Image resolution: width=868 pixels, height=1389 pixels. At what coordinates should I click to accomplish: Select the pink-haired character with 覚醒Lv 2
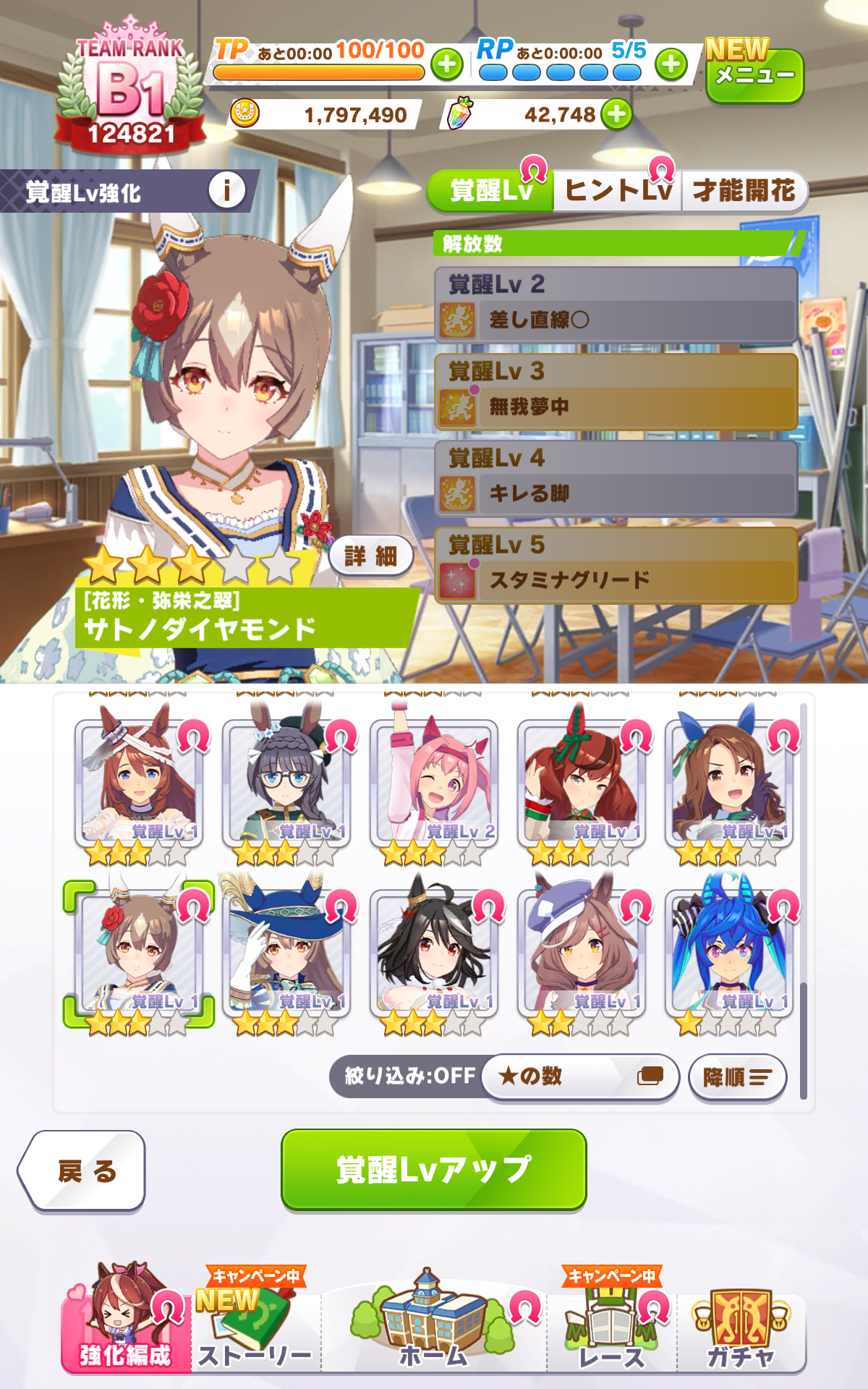[434, 785]
